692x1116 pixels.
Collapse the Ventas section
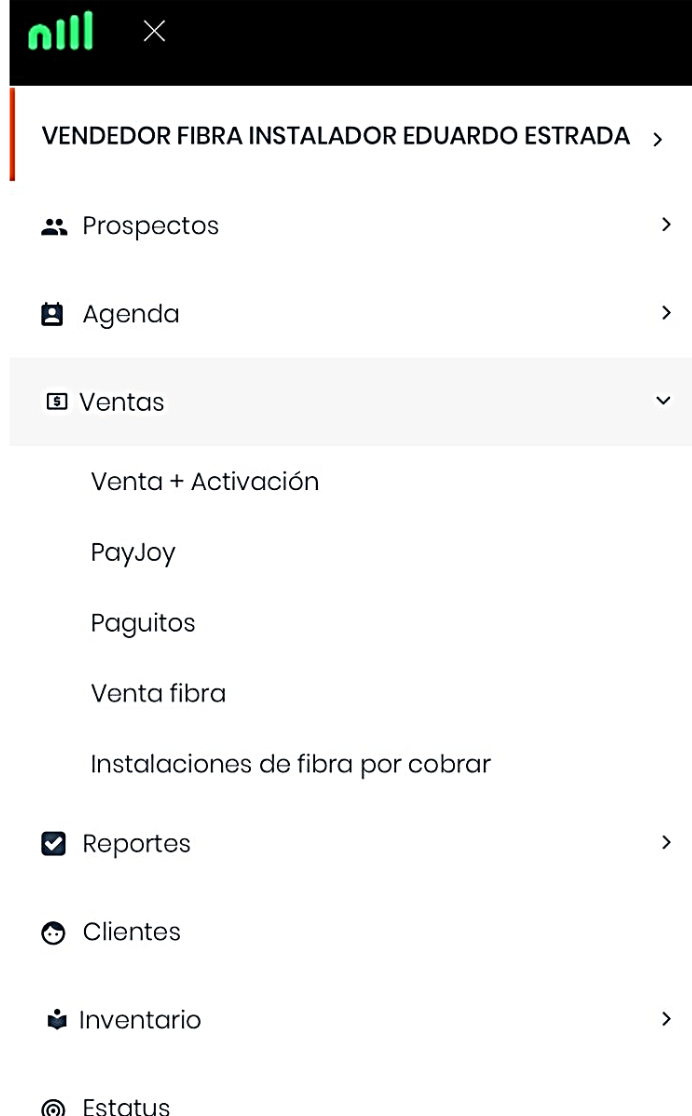coord(122,402)
